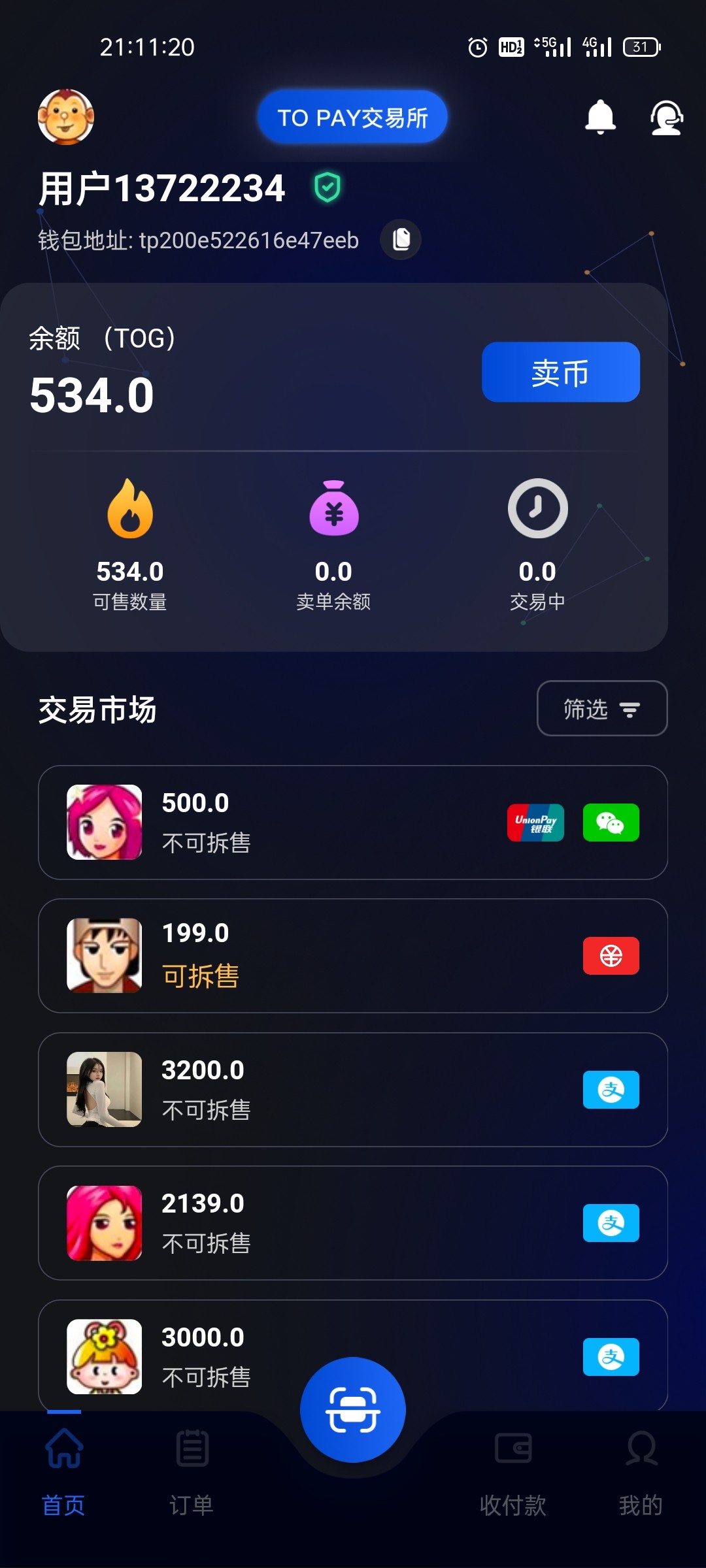Tap the center scan button
Image resolution: width=706 pixels, height=1568 pixels.
click(353, 1409)
